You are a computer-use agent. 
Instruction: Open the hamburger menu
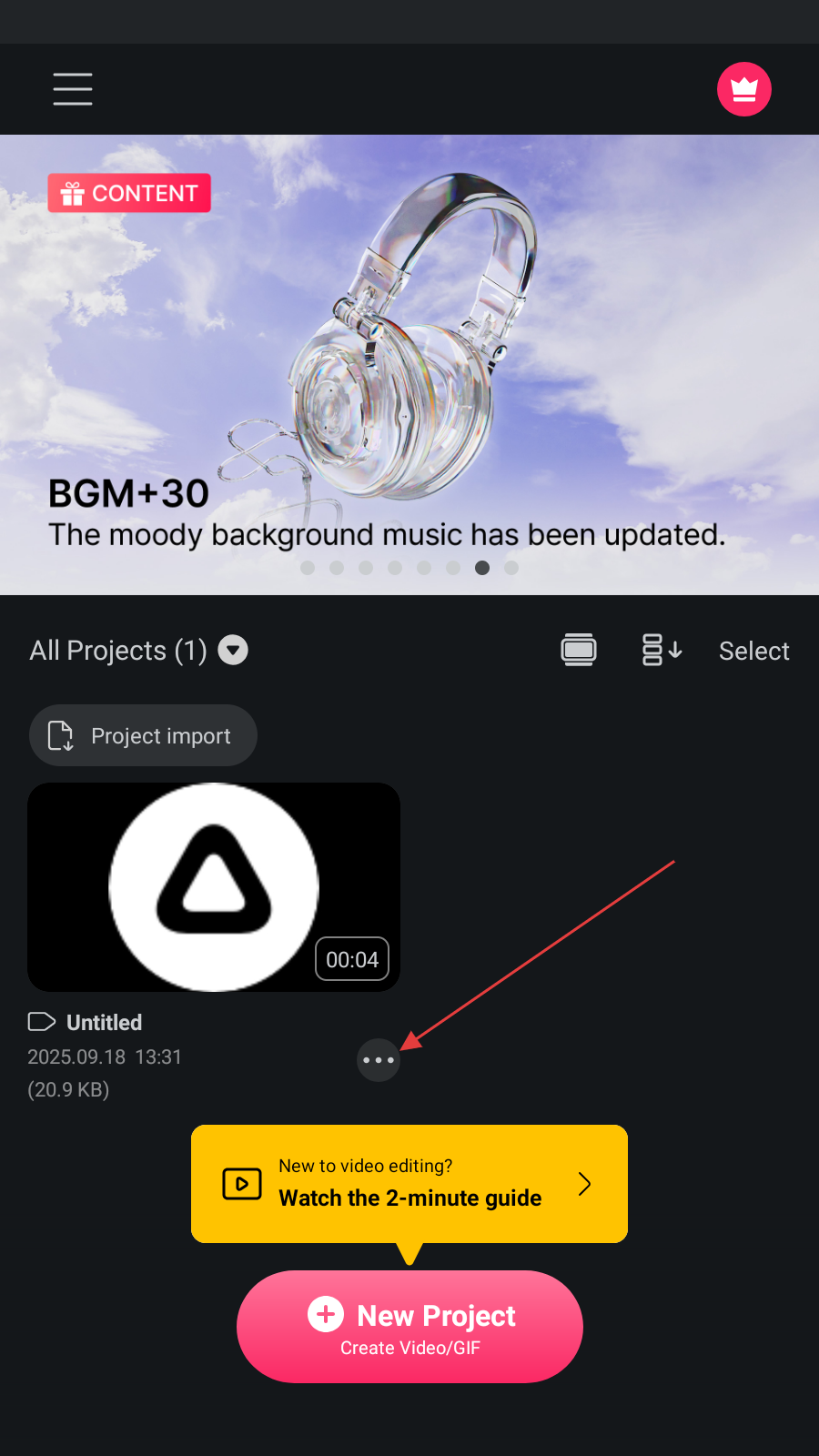[x=73, y=89]
